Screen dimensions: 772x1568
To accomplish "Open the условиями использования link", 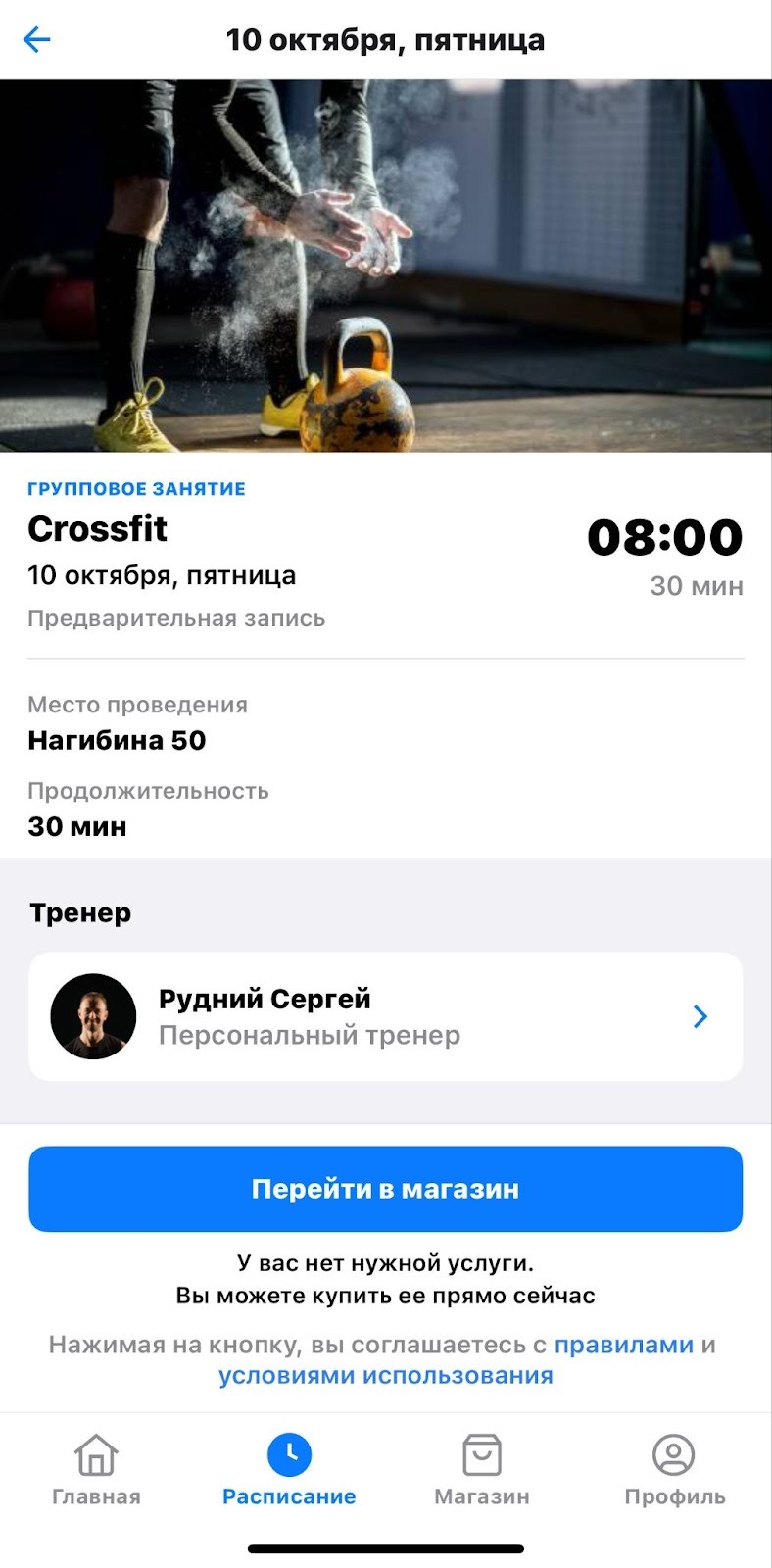I will tap(385, 1375).
